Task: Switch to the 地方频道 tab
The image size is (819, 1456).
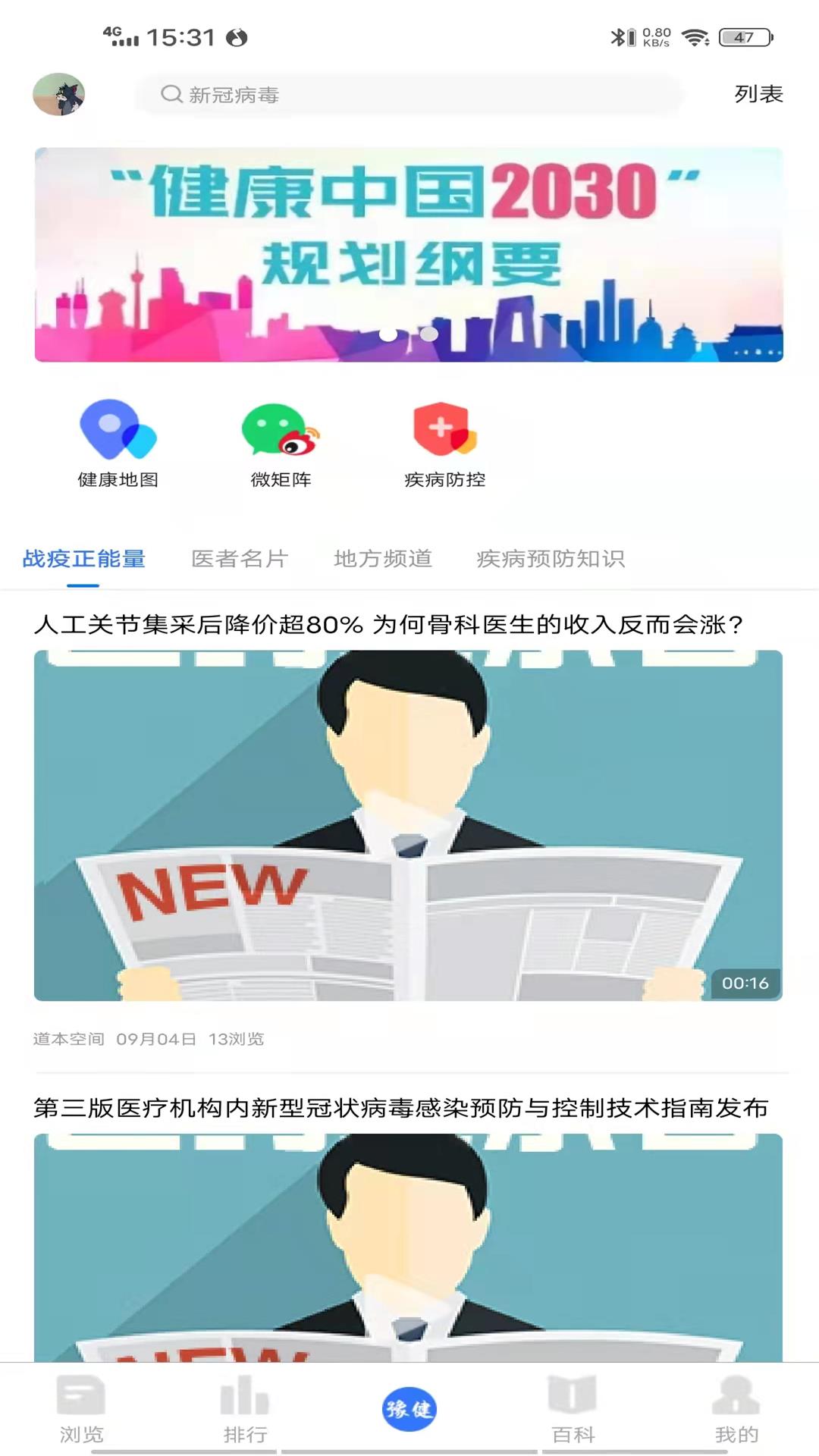Action: (x=383, y=559)
